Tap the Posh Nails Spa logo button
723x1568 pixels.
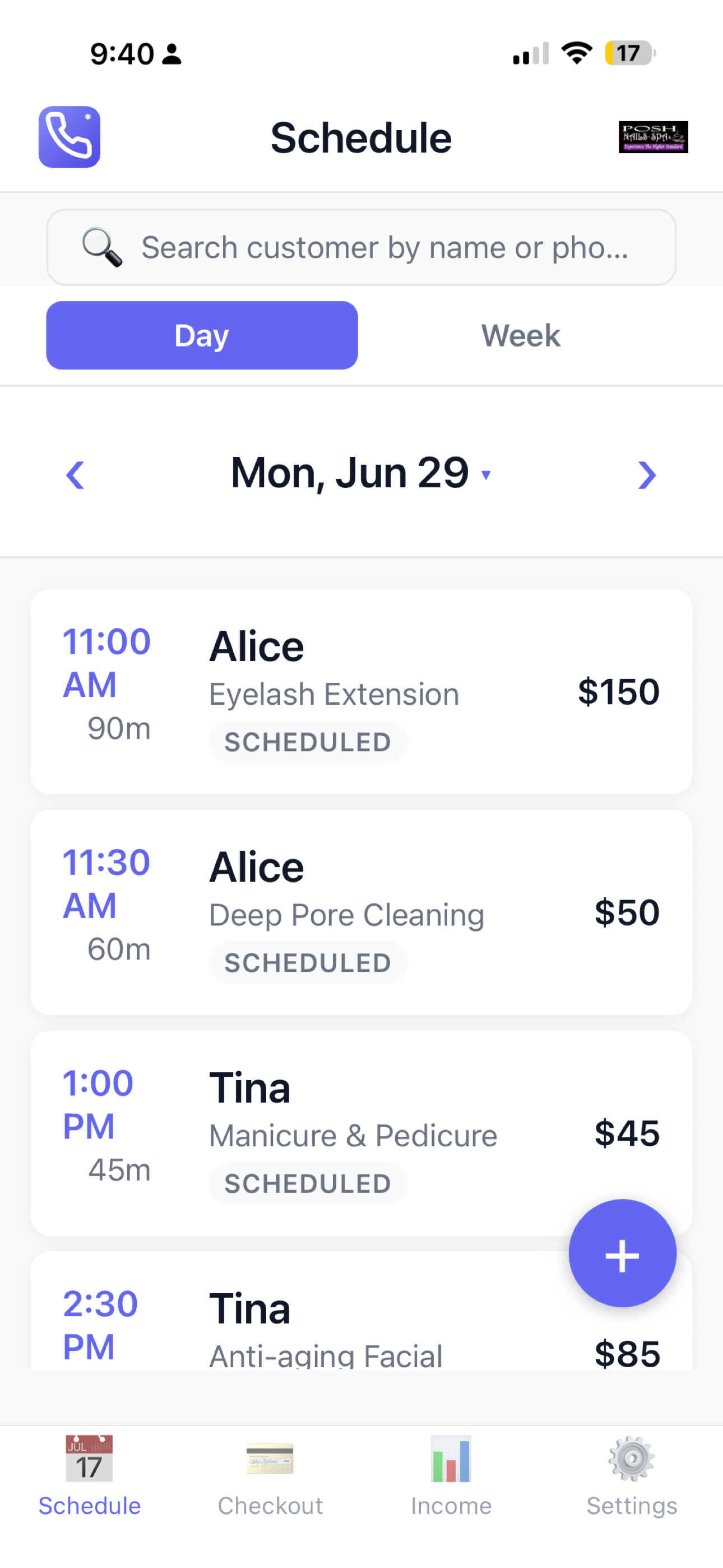pyautogui.click(x=653, y=137)
